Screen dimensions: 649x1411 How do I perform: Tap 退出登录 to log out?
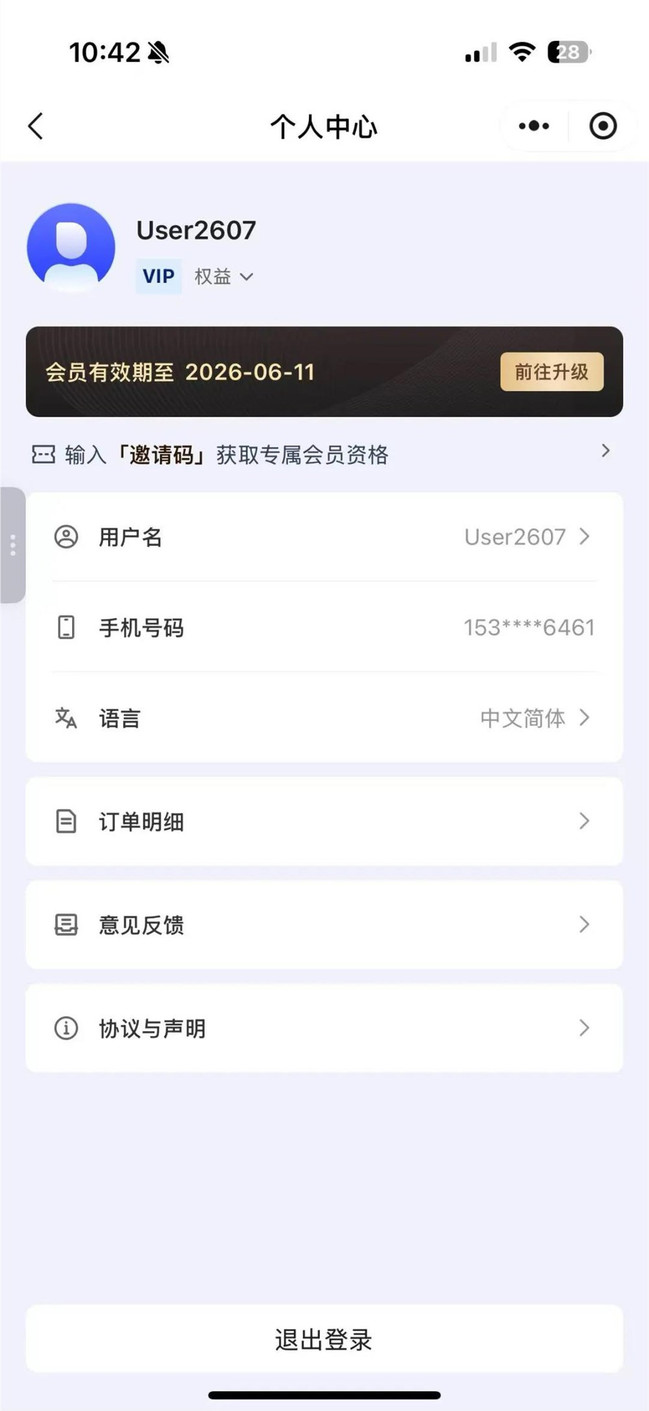coord(324,1340)
